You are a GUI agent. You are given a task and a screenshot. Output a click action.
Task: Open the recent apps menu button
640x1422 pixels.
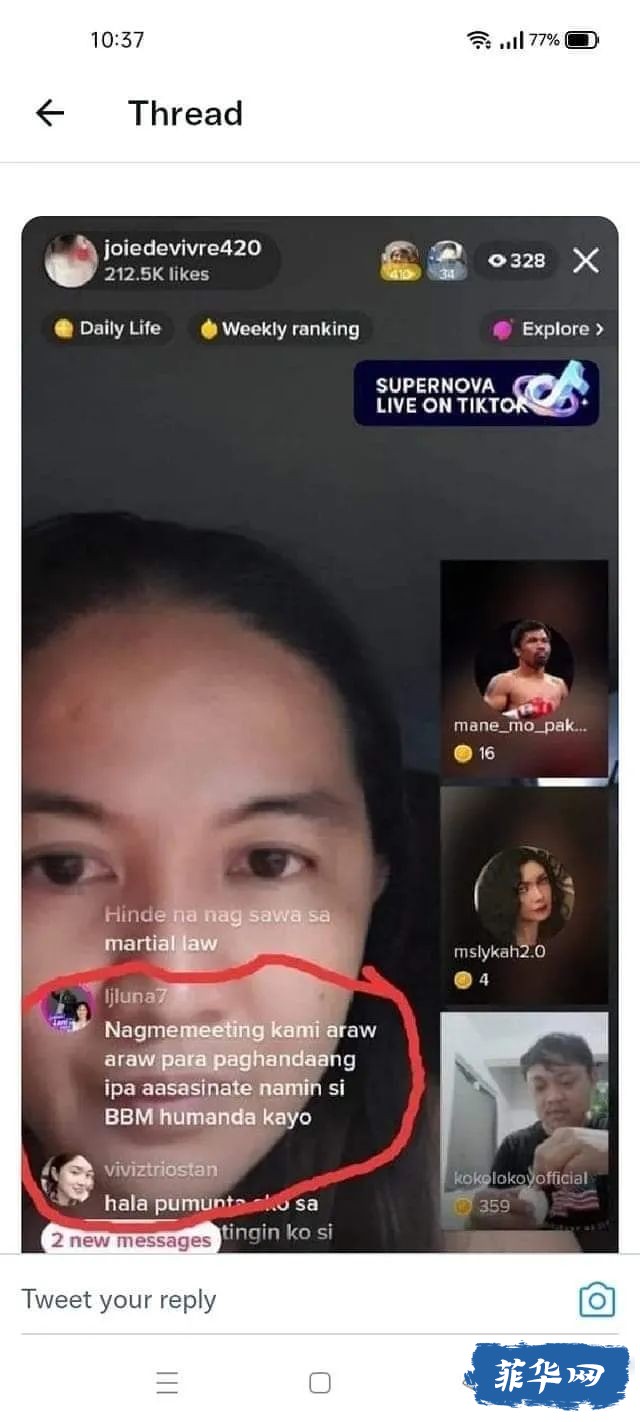pyautogui.click(x=167, y=1383)
